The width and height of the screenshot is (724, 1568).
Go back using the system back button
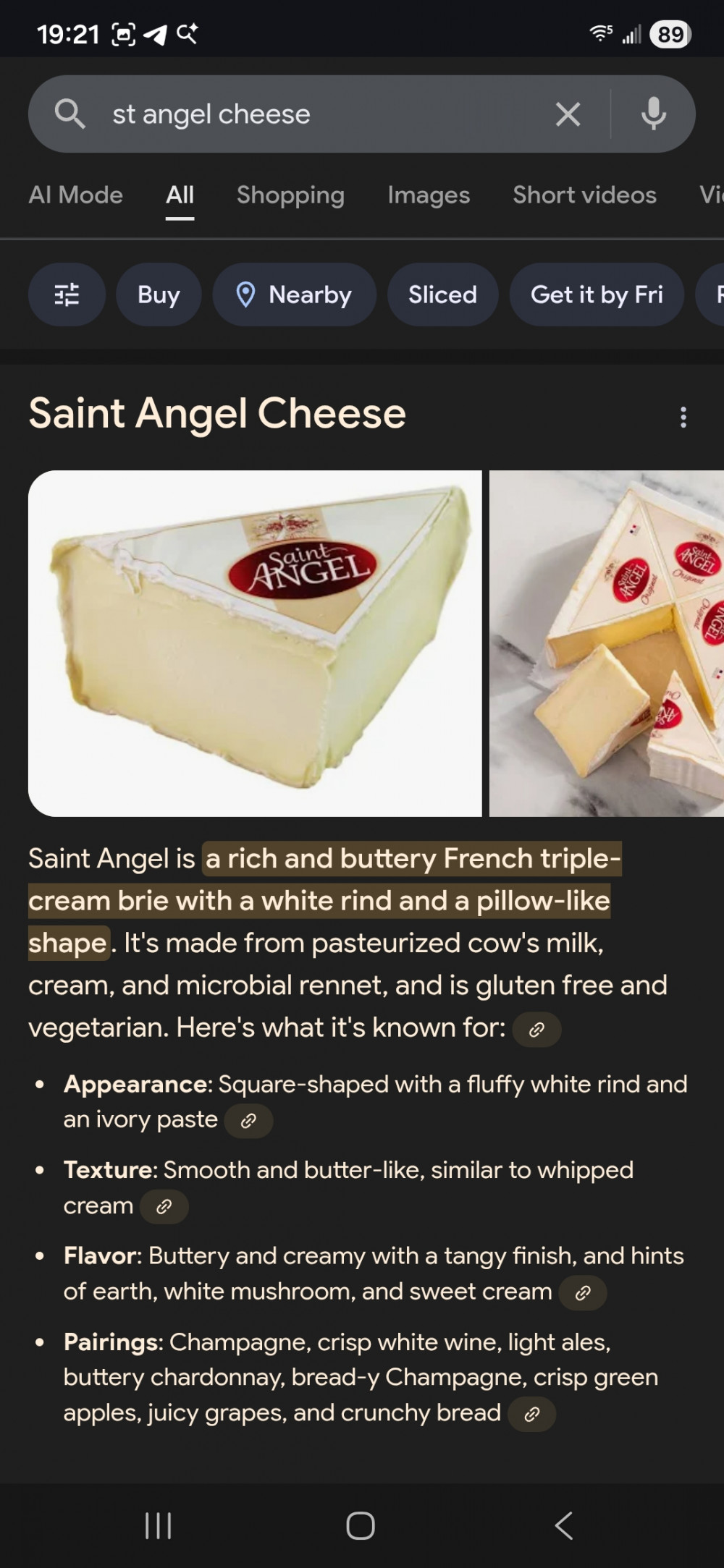click(564, 1525)
